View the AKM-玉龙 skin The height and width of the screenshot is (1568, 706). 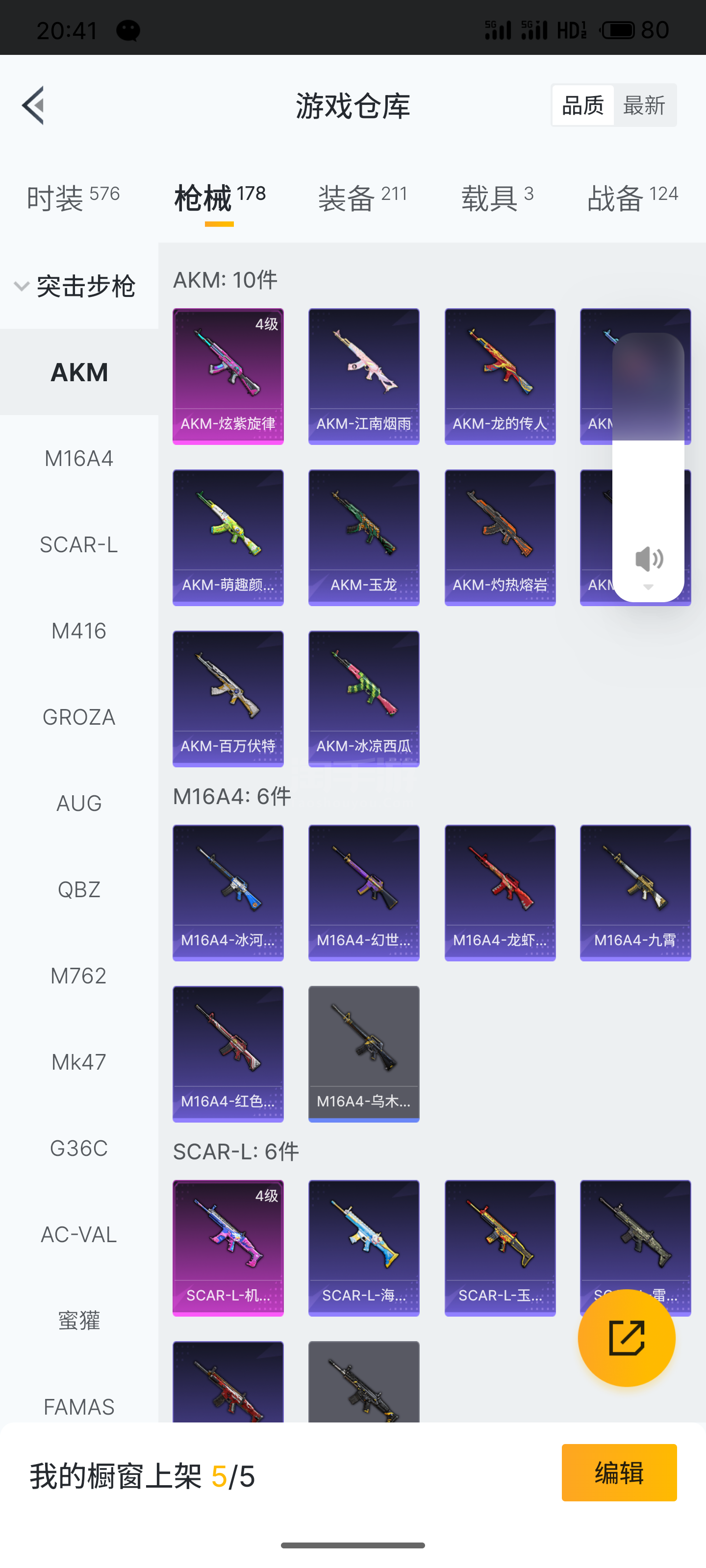[364, 538]
